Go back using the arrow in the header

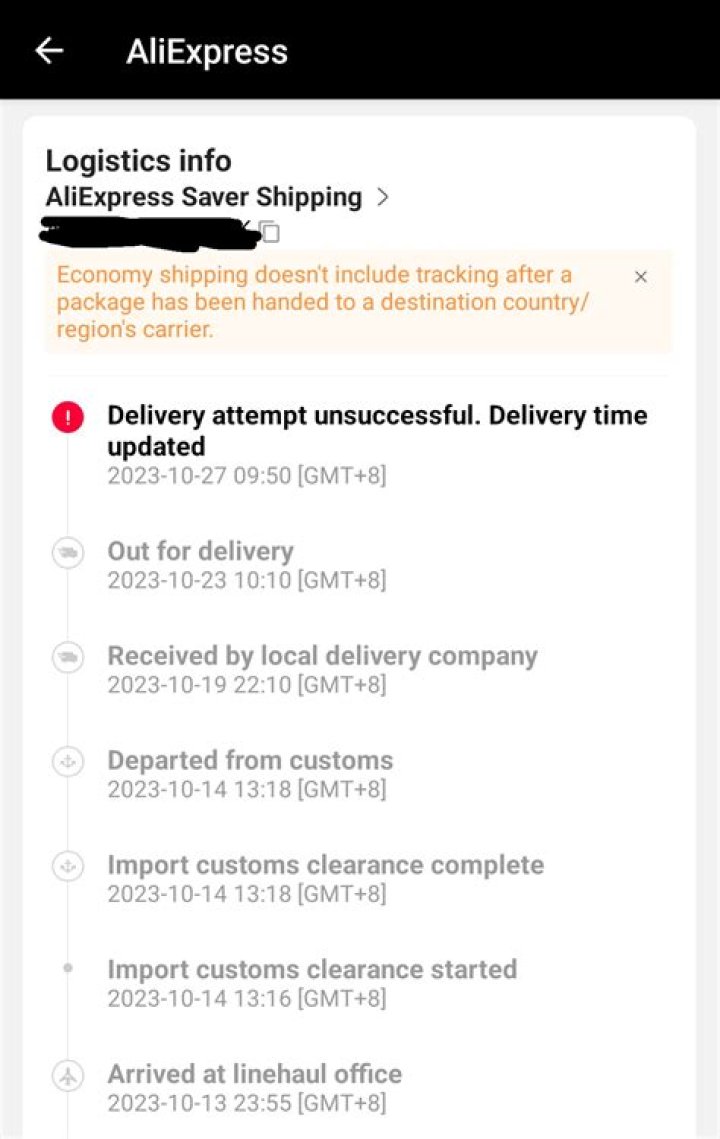48,51
